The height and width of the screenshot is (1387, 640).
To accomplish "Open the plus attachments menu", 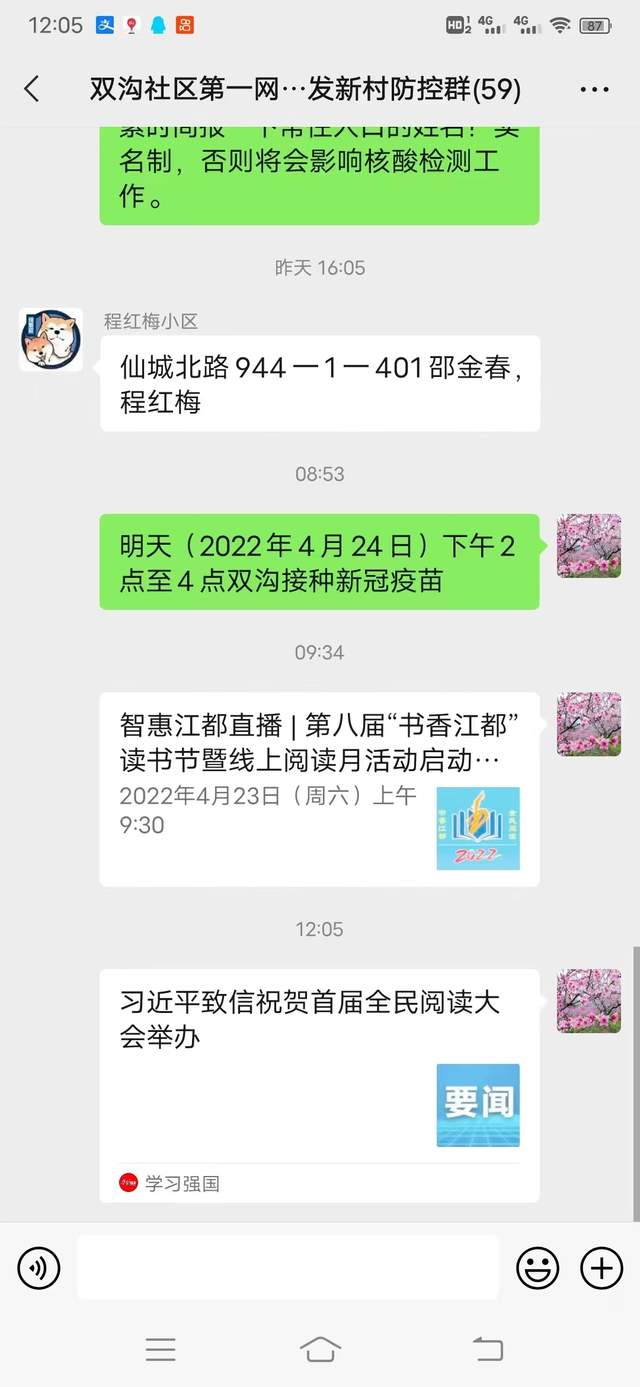I will click(x=601, y=1269).
